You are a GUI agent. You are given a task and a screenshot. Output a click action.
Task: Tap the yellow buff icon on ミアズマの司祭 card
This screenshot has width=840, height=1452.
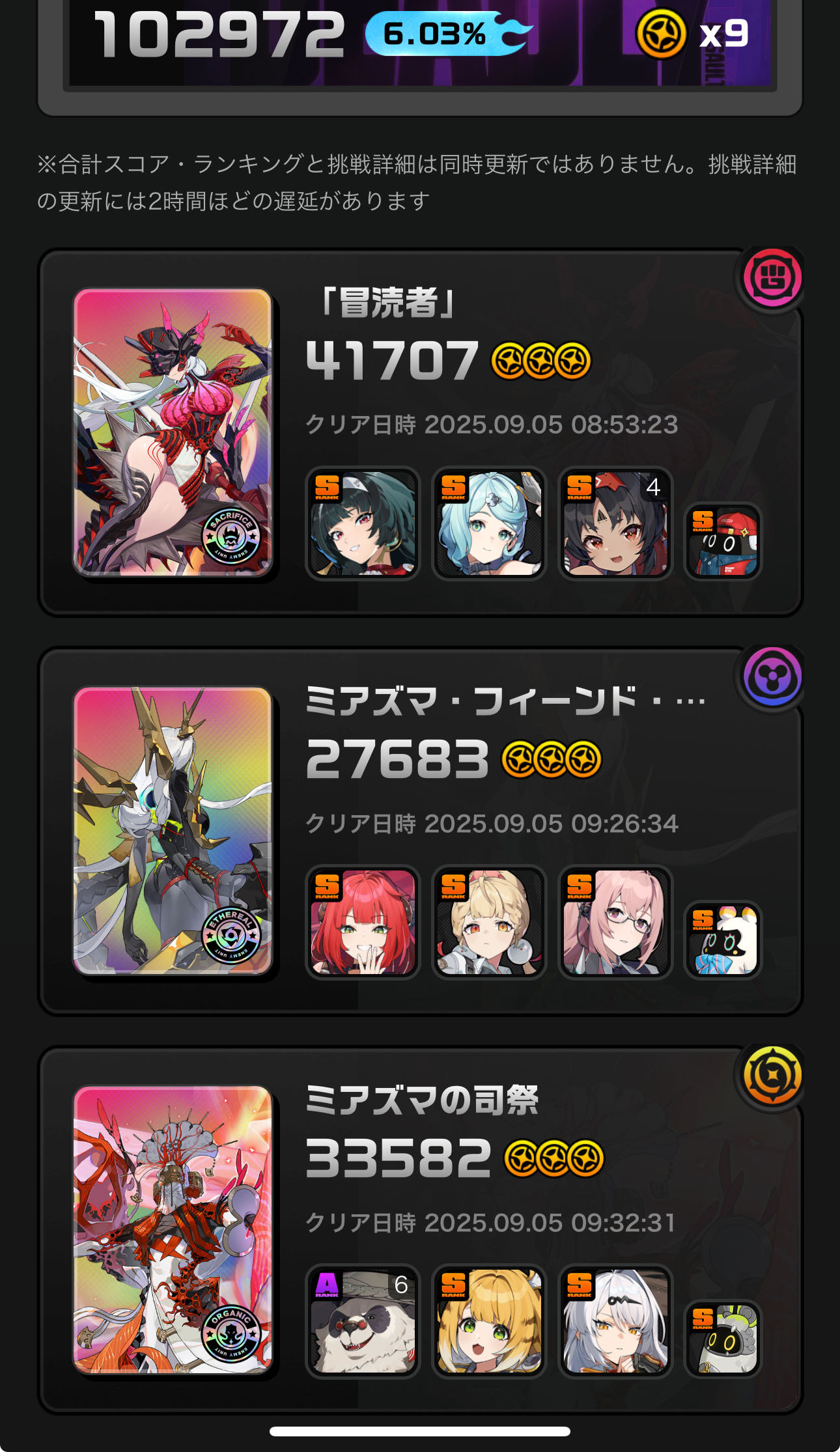click(772, 1076)
